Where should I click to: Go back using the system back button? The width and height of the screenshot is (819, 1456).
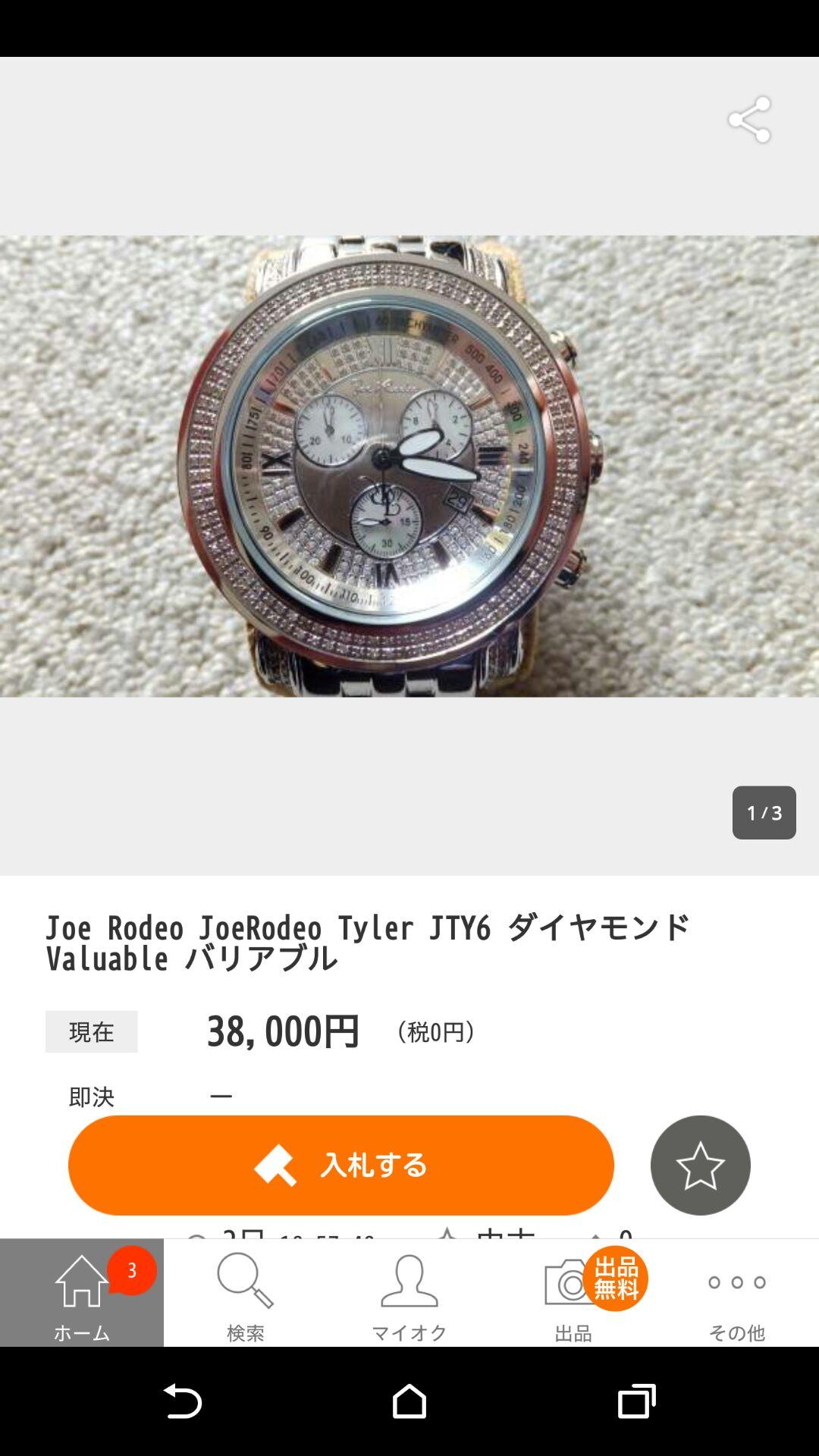click(183, 1401)
